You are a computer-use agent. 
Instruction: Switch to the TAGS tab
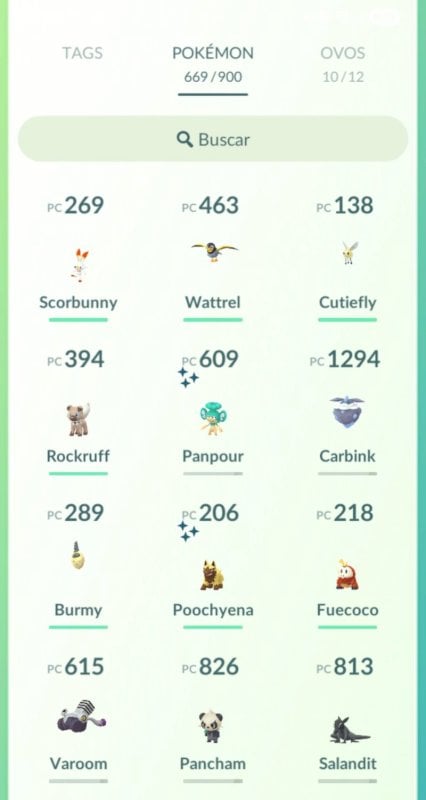pyautogui.click(x=83, y=53)
